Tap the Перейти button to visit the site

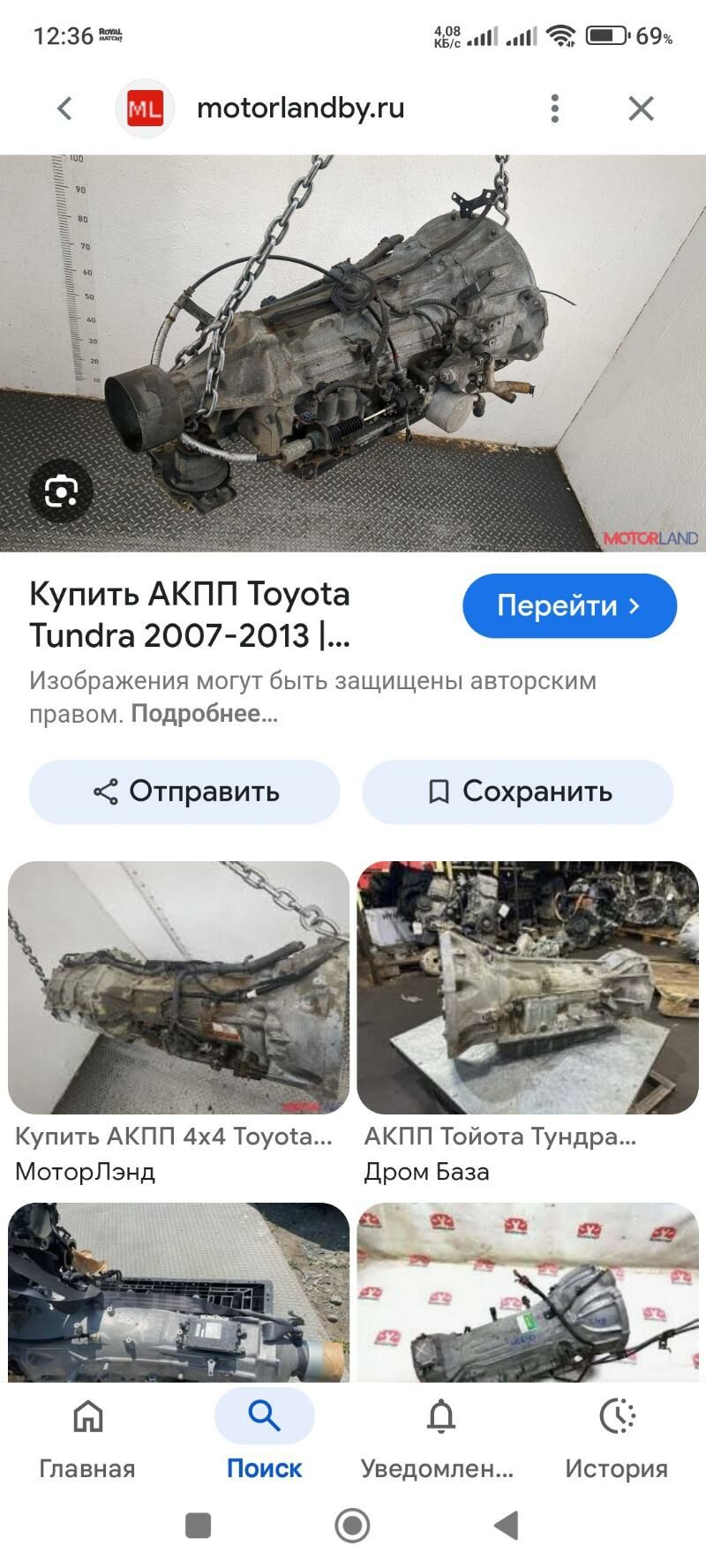click(x=569, y=606)
